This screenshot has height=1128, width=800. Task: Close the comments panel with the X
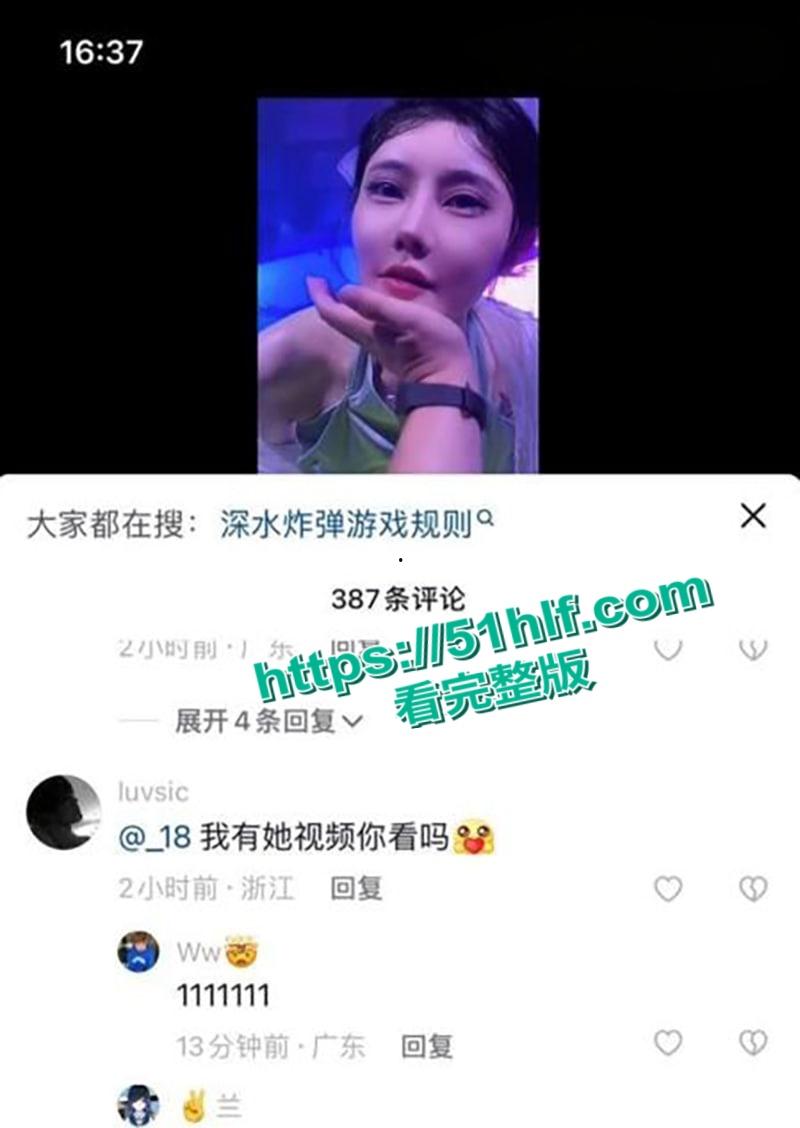(x=755, y=514)
